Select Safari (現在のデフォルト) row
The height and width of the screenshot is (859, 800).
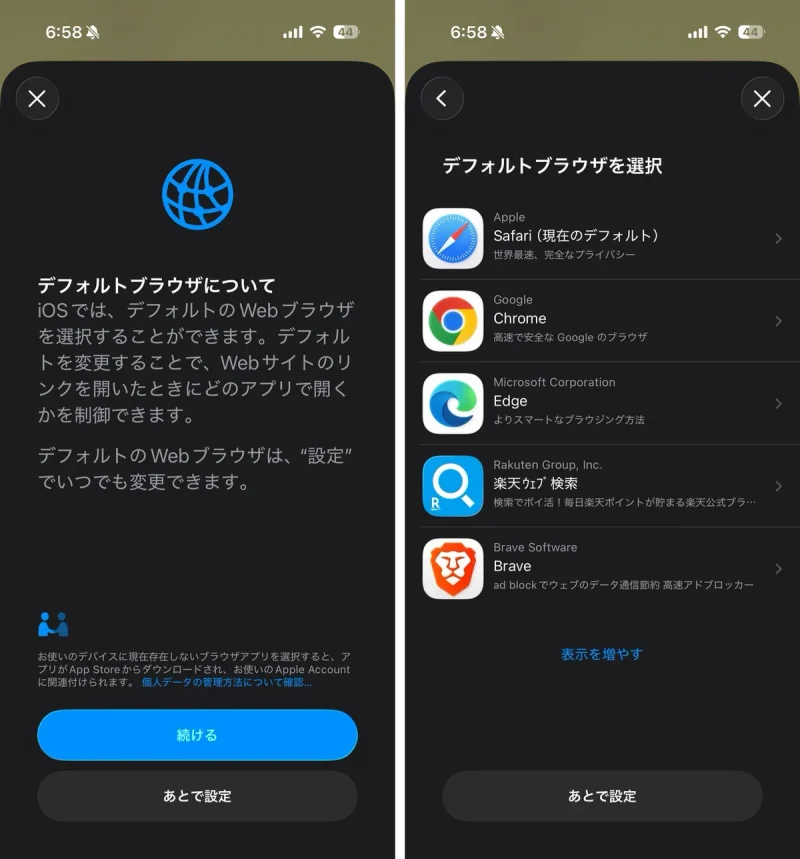coord(606,238)
